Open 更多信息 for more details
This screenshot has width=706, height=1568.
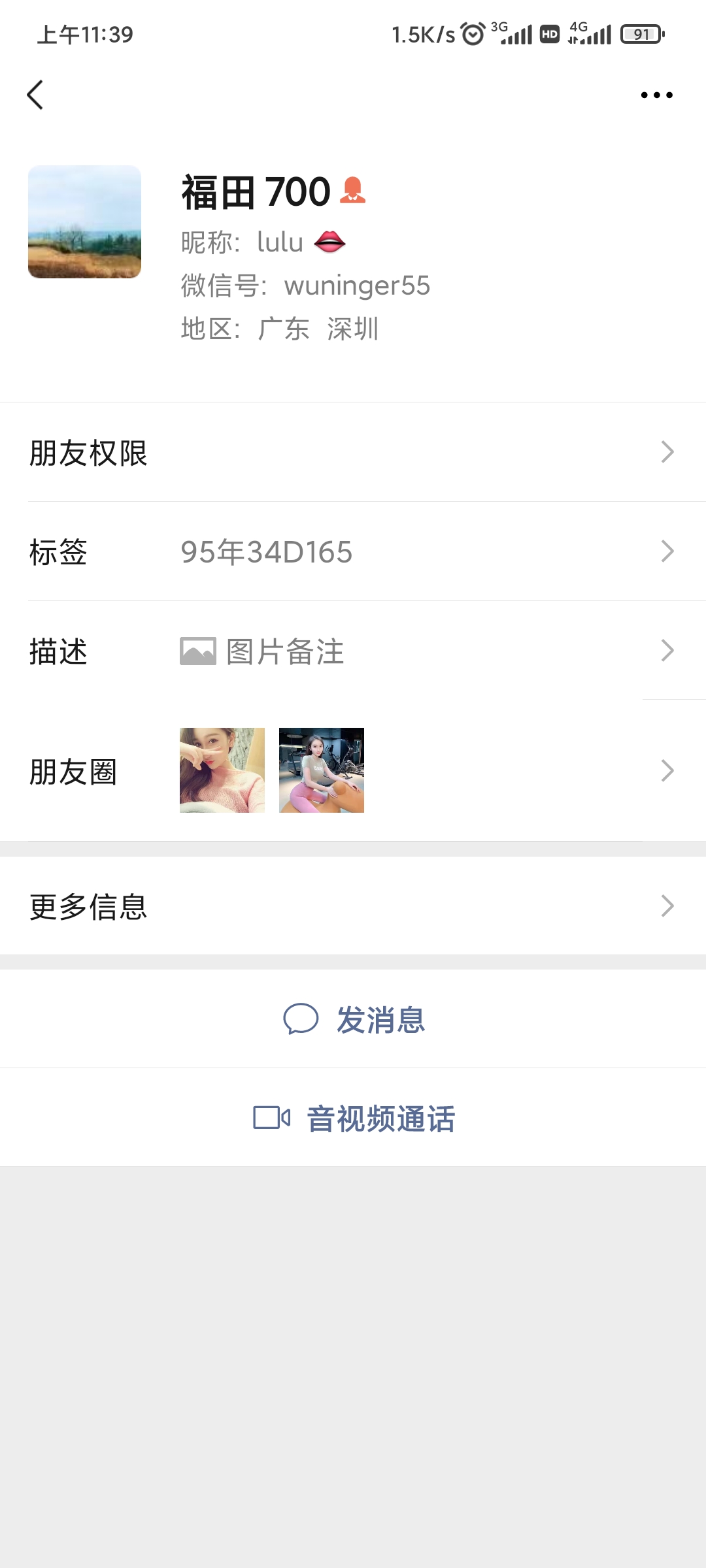353,906
